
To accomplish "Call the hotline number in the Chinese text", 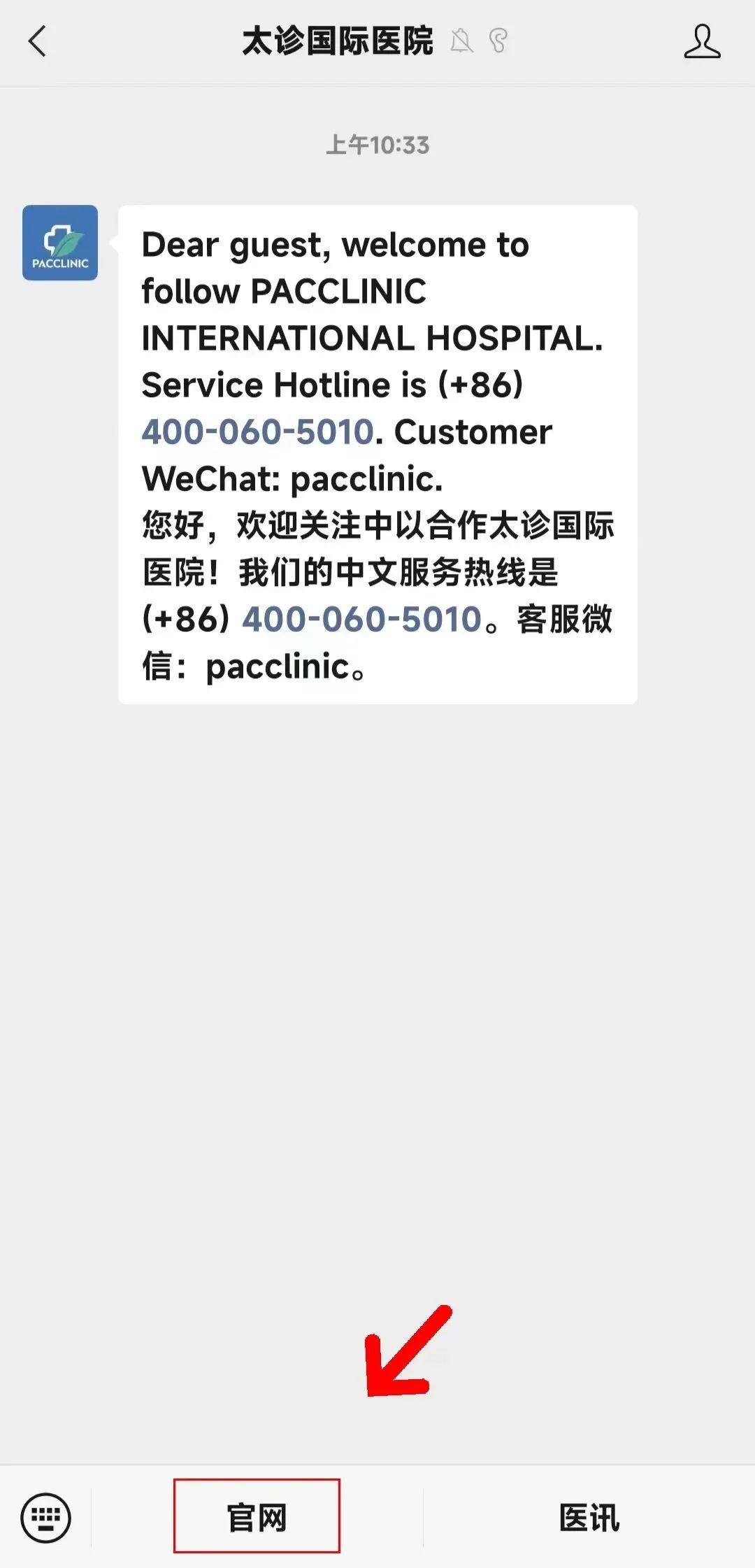I will [x=361, y=620].
